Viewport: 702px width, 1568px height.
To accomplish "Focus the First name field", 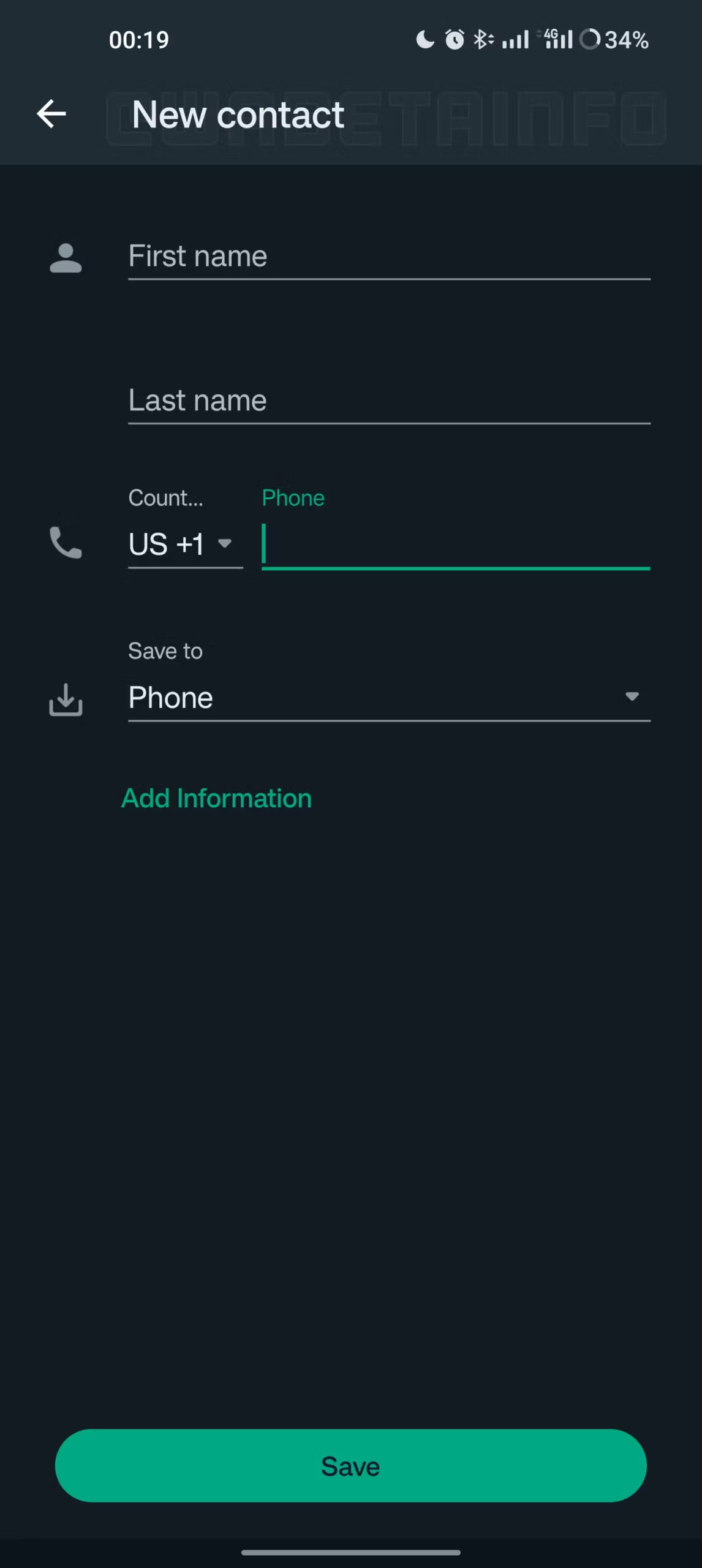I will coord(388,257).
